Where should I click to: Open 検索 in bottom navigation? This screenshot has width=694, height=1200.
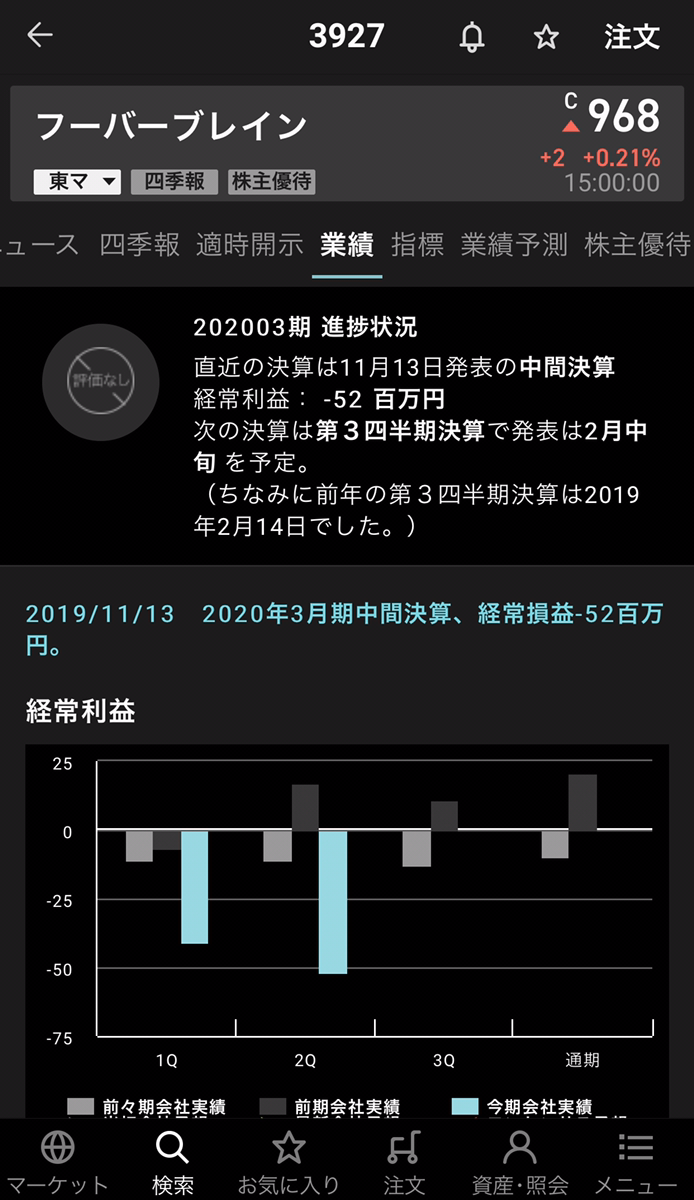tap(173, 1162)
